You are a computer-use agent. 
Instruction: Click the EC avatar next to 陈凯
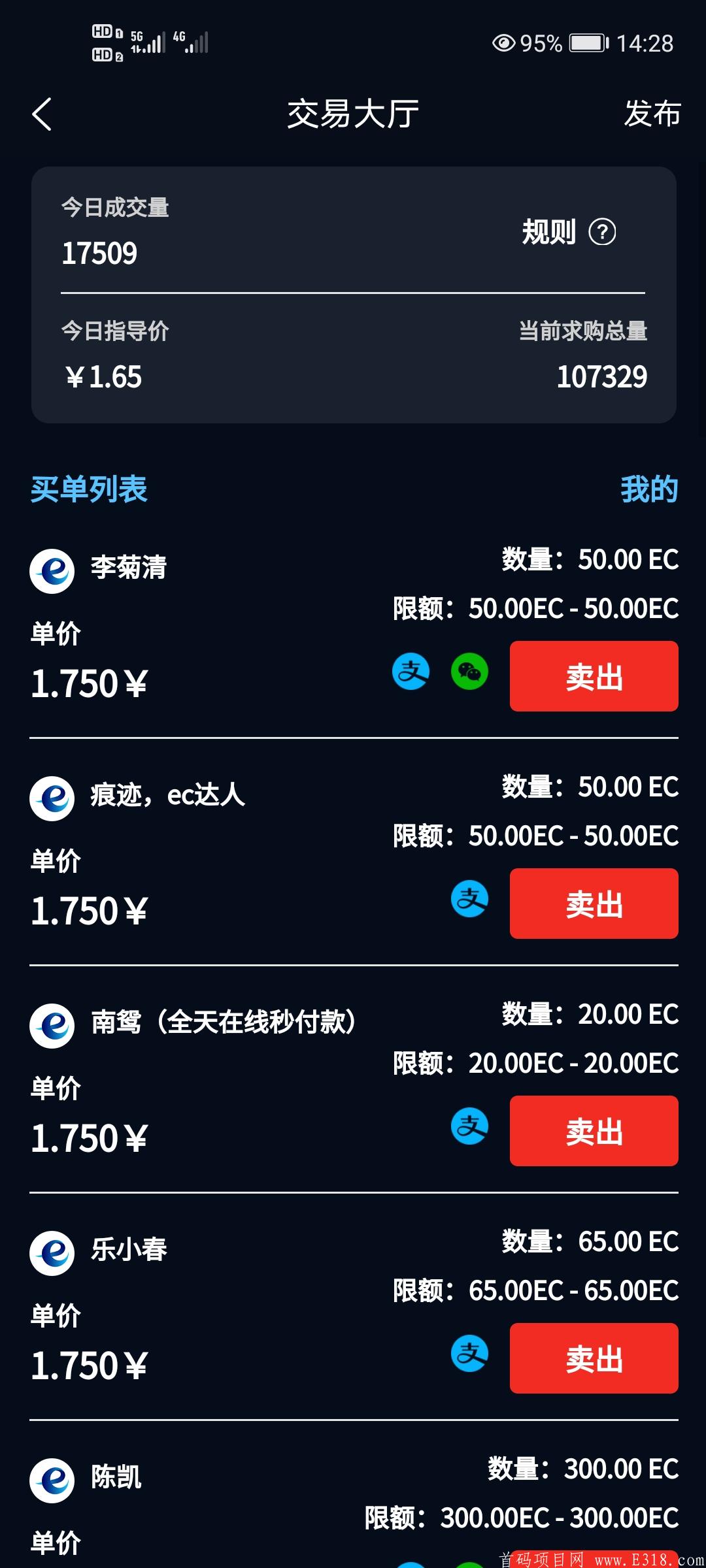pos(52,1481)
